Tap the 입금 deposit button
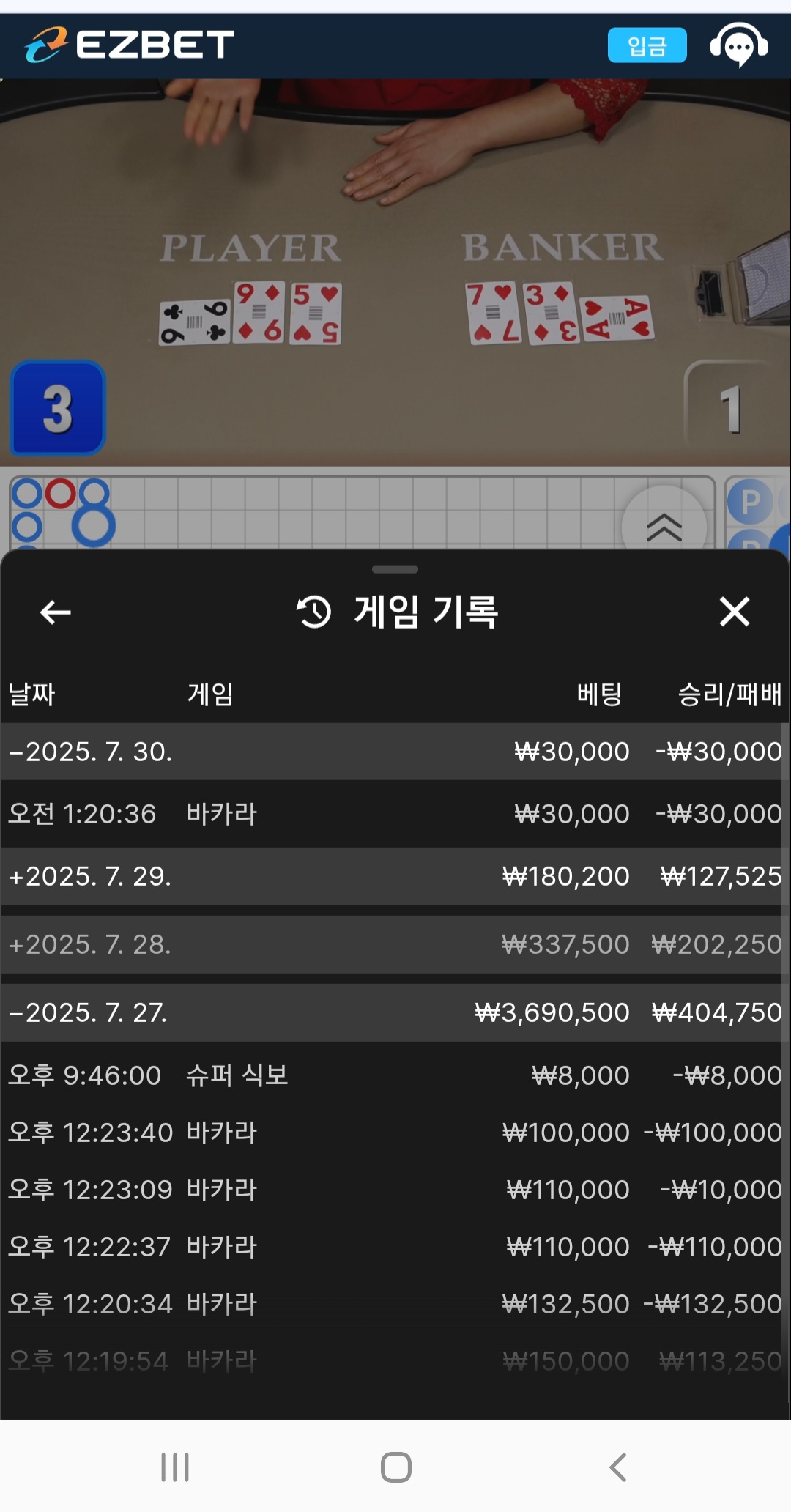 coord(647,45)
